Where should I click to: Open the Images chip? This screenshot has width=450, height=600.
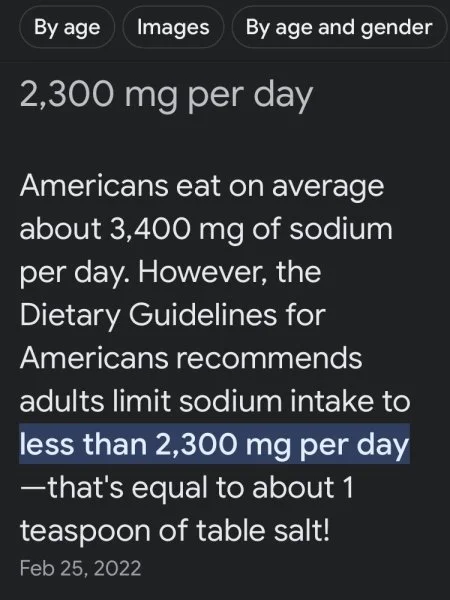[x=173, y=28]
